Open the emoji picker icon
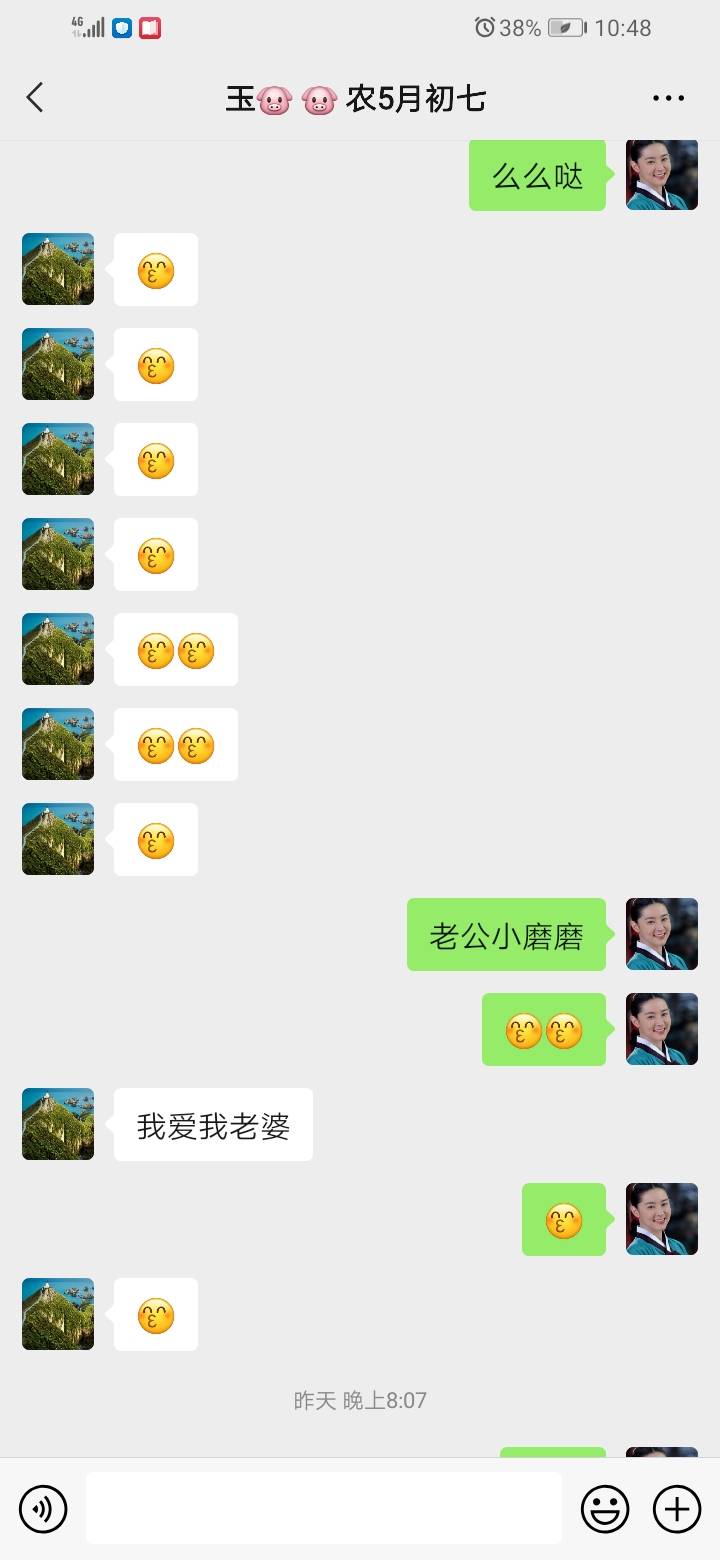Screen dimensions: 720x1560 pos(607,1508)
